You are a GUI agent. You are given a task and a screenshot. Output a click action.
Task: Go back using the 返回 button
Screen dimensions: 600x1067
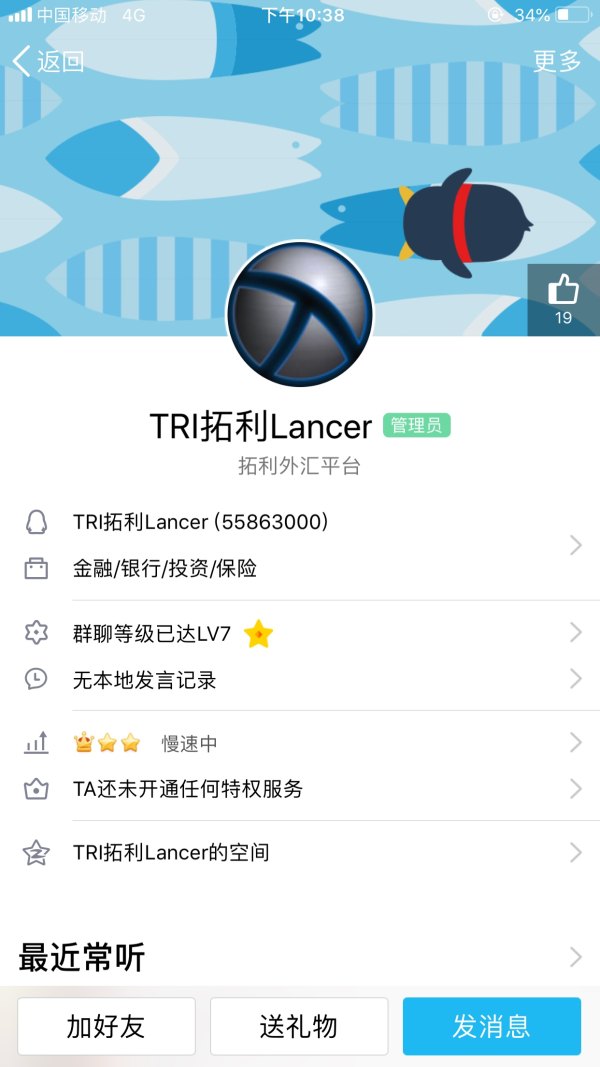click(48, 61)
